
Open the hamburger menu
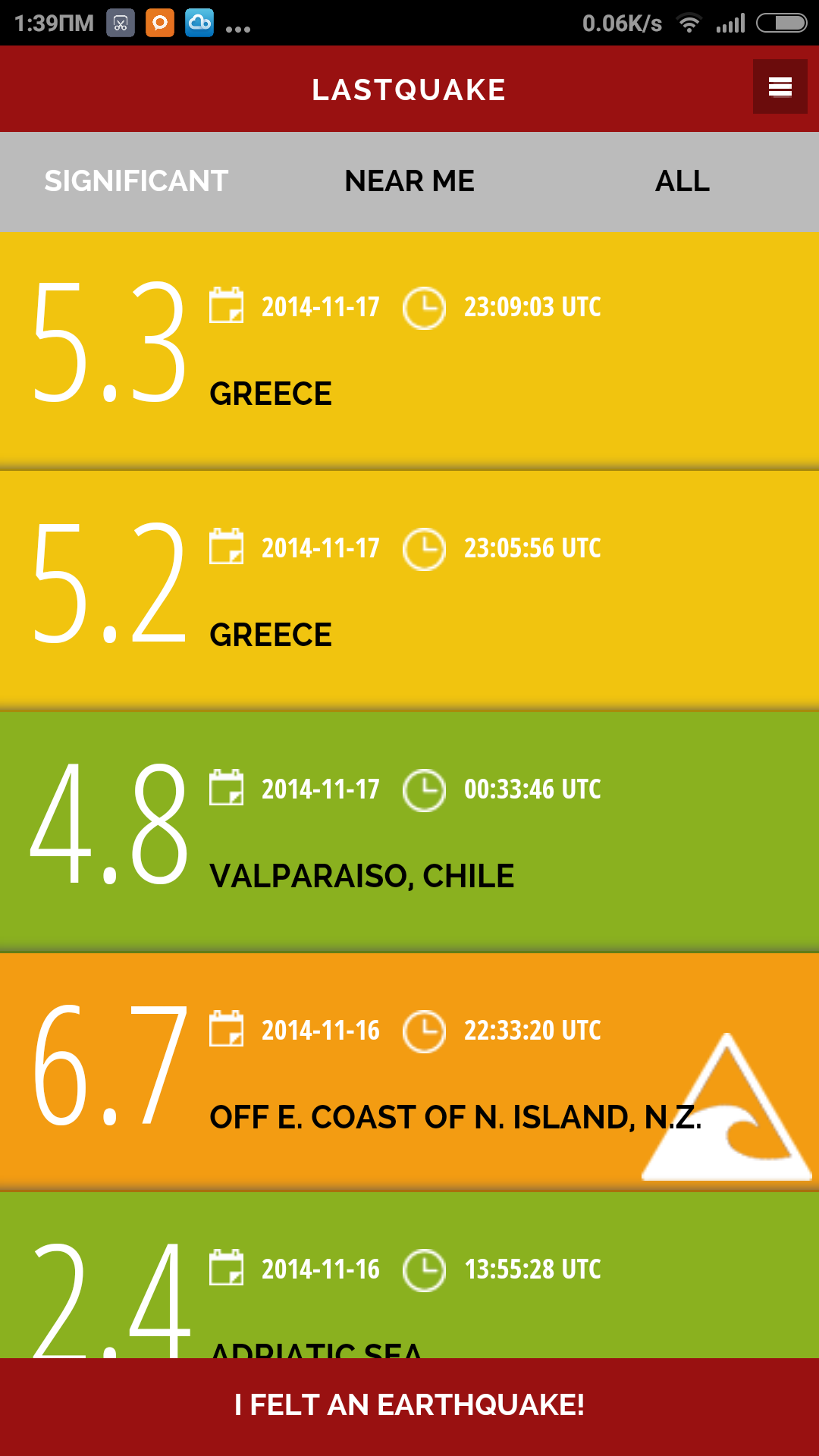pyautogui.click(x=780, y=87)
